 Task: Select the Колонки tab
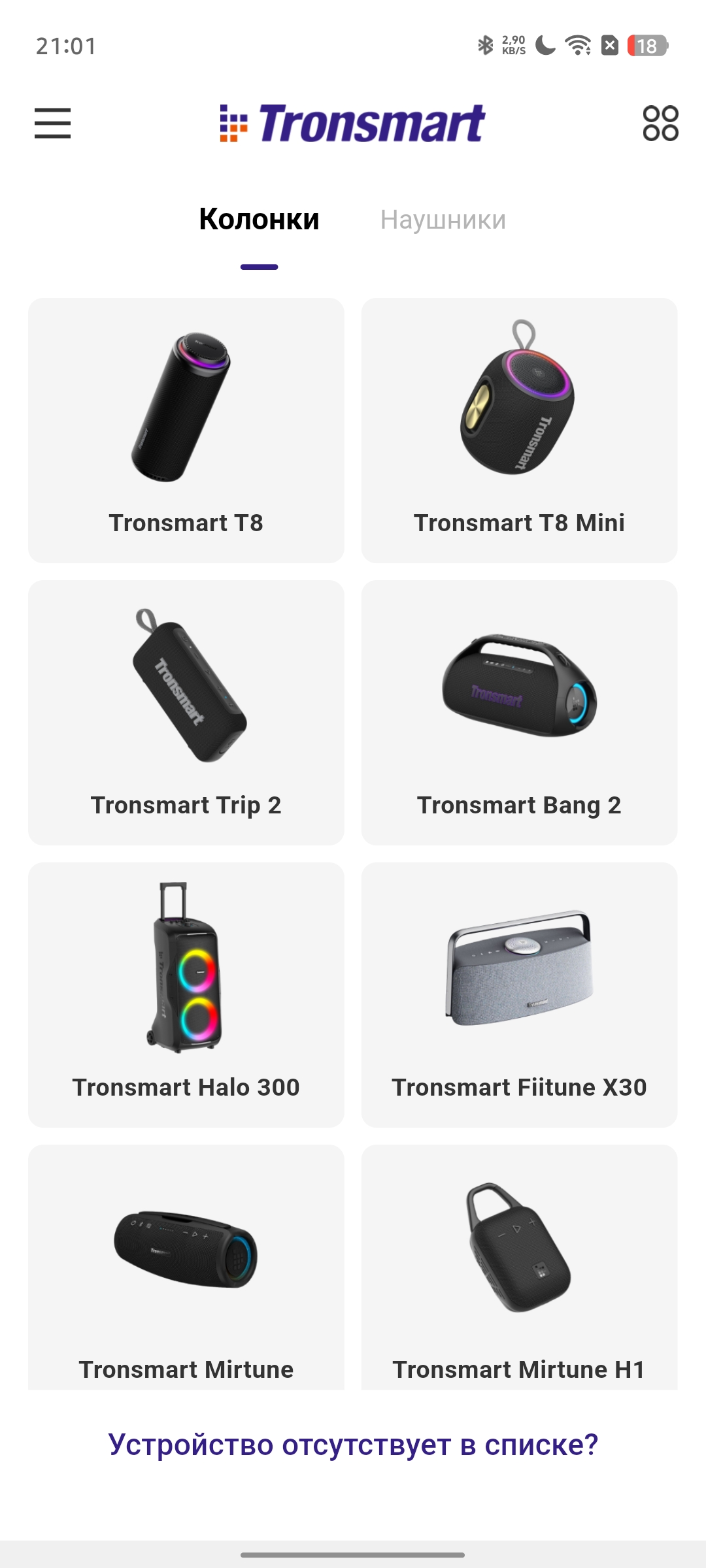[x=259, y=220]
